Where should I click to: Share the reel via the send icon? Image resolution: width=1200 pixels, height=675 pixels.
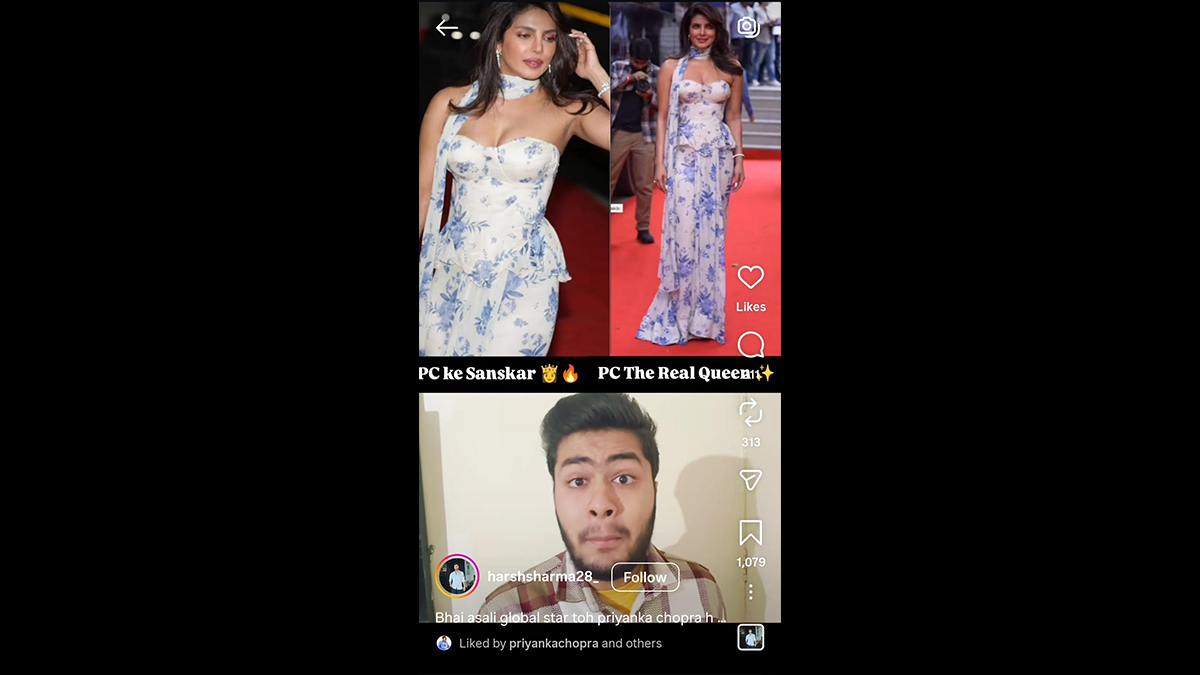click(751, 481)
